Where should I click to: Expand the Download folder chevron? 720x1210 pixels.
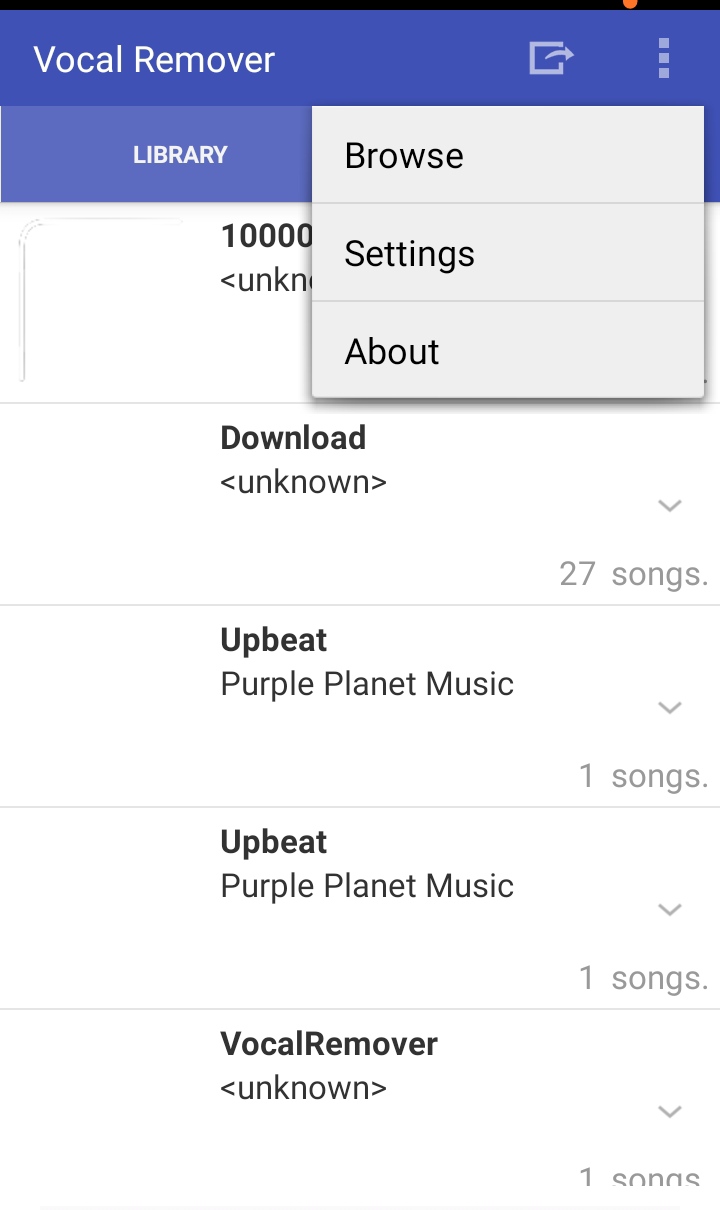pyautogui.click(x=669, y=505)
